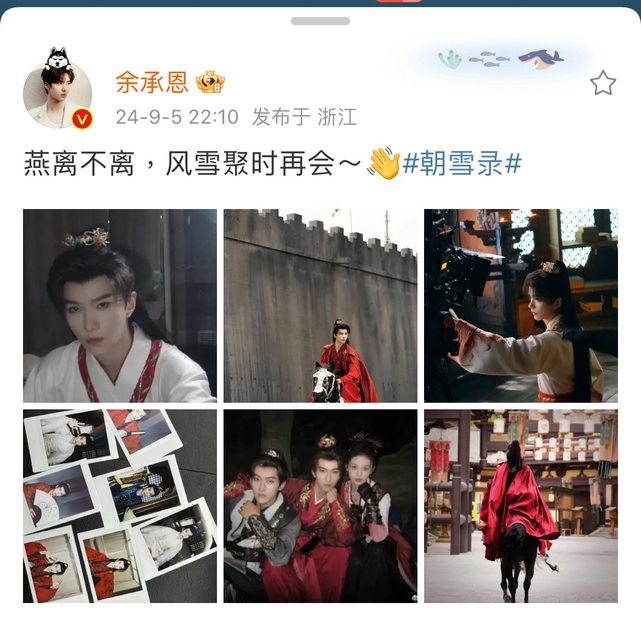Open the photo with outstretched arm indoors
The width and height of the screenshot is (641, 620).
[521, 305]
